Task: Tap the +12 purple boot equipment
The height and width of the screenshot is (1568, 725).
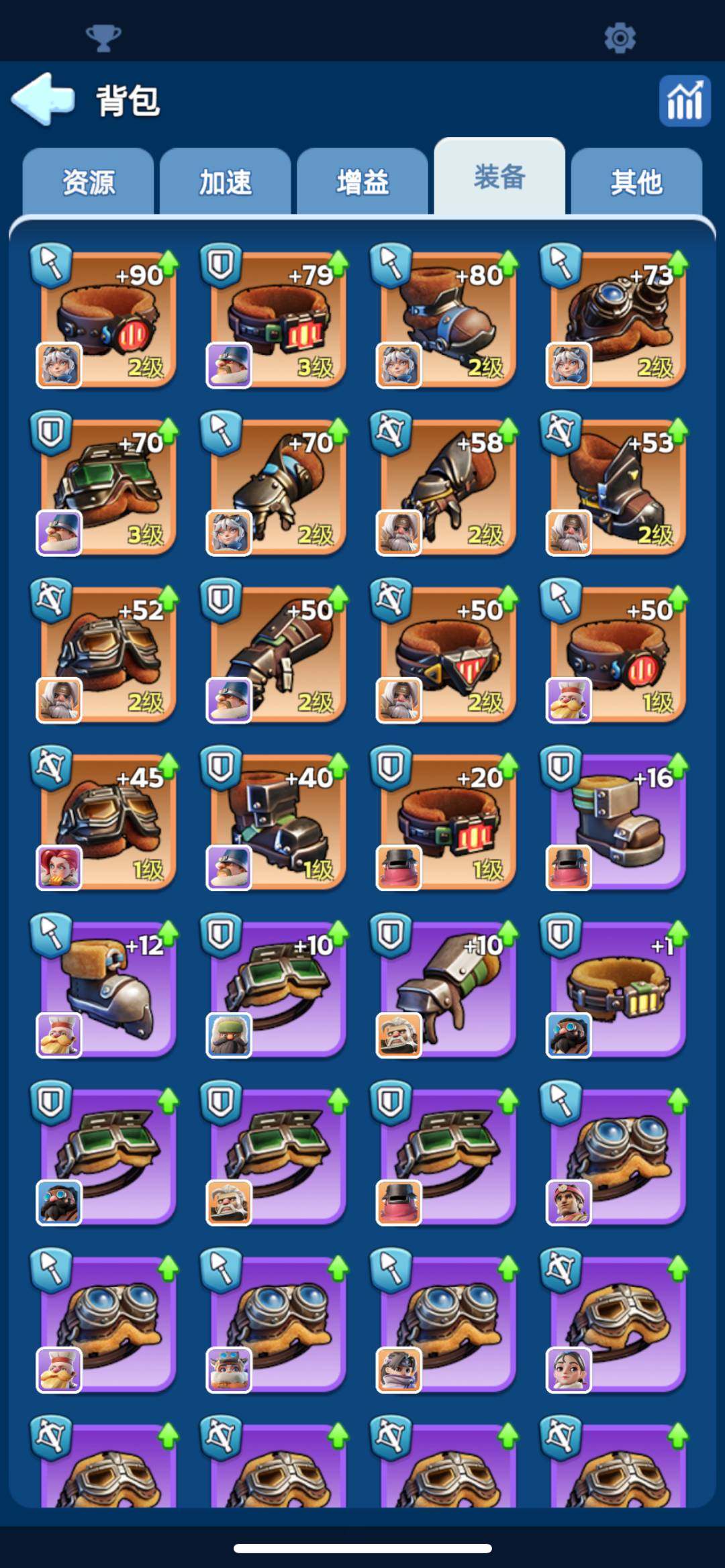Action: 107,991
